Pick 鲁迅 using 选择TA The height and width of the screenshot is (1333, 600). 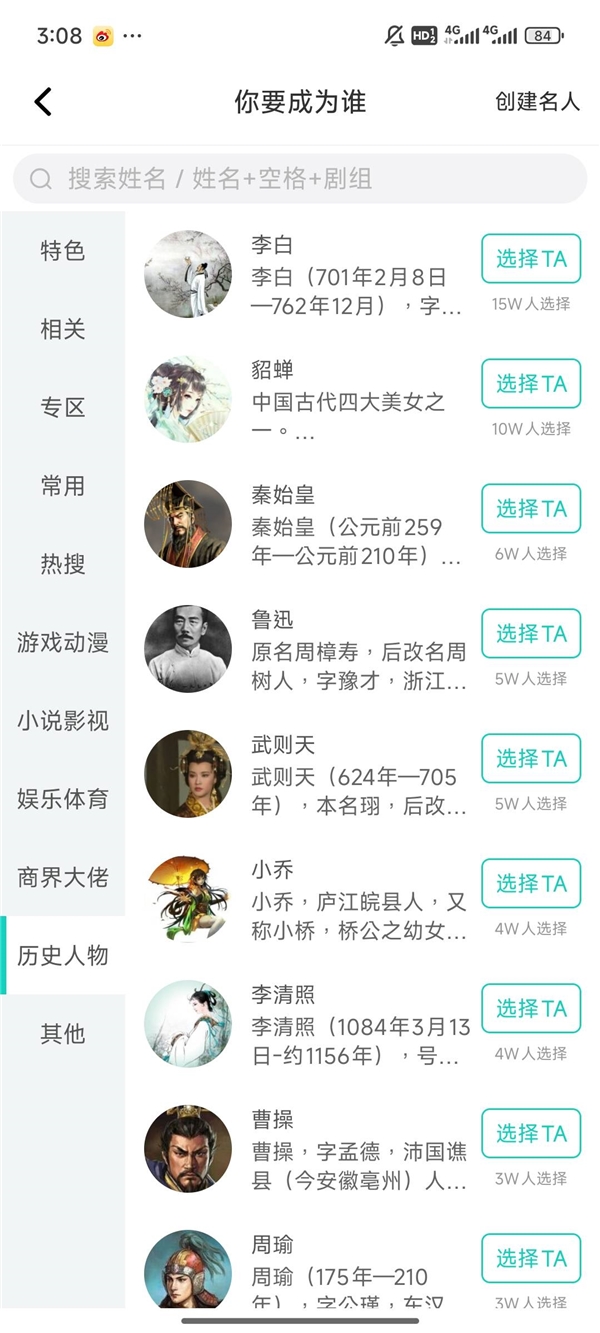click(x=531, y=634)
